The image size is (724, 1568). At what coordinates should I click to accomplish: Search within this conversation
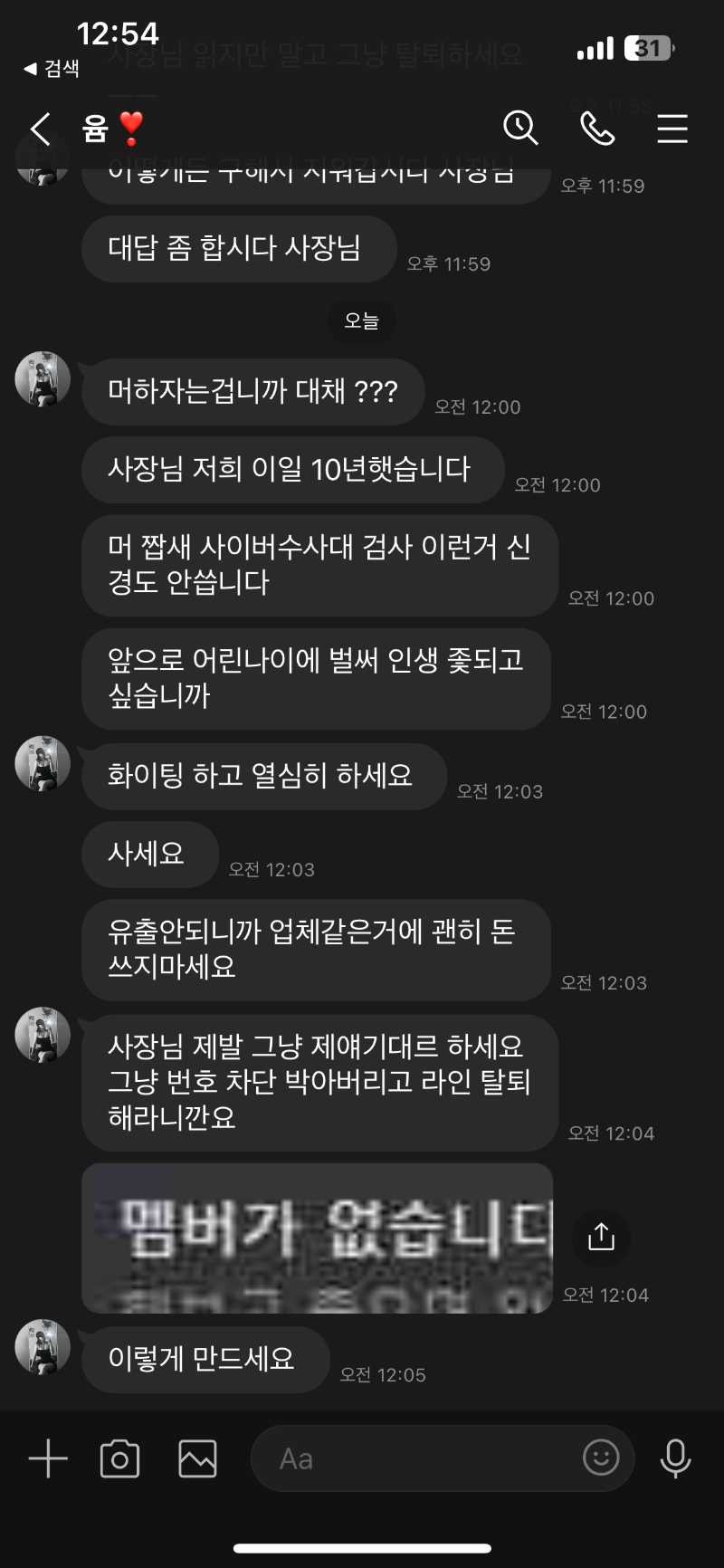(520, 128)
